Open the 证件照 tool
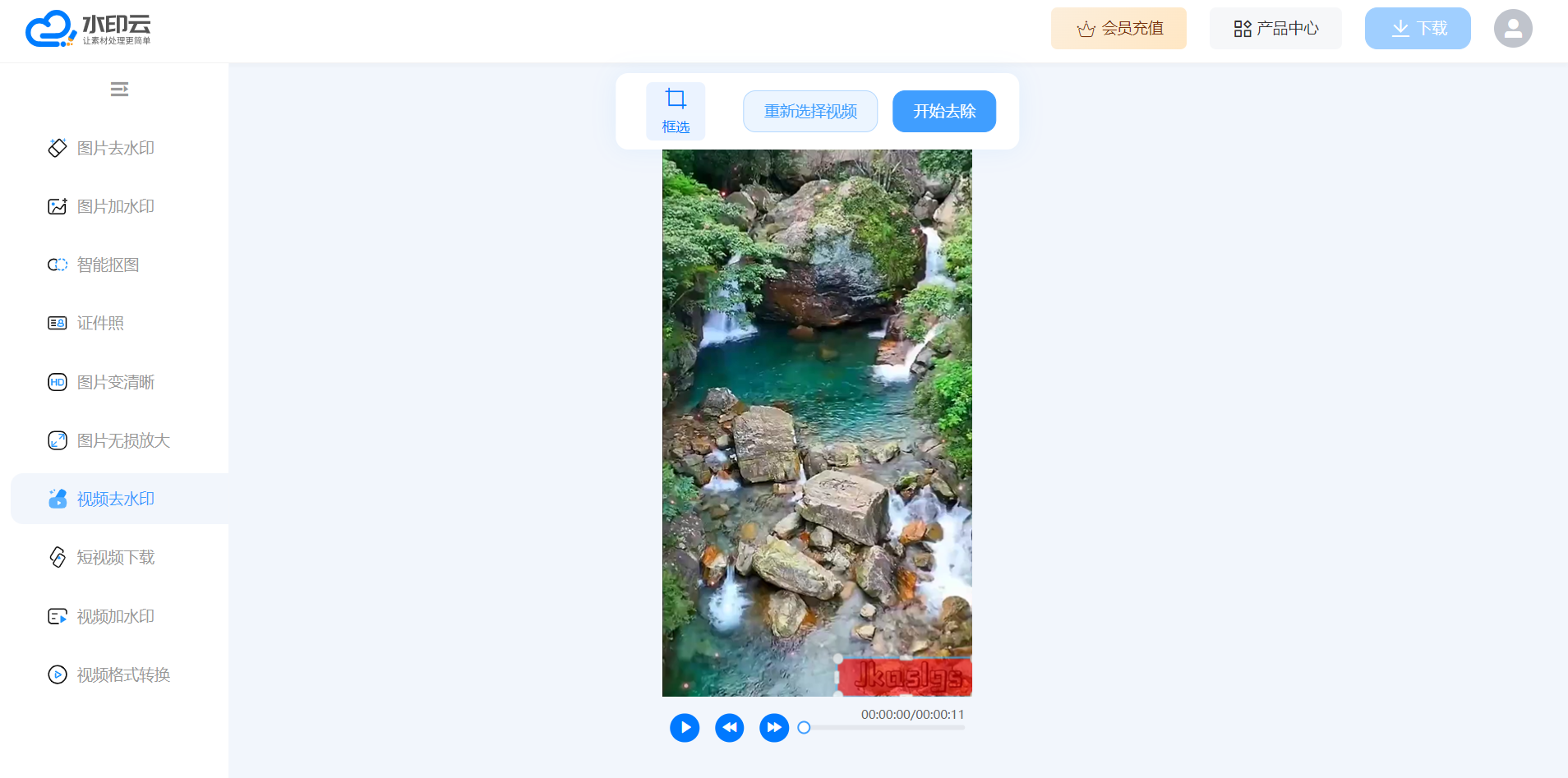 click(x=100, y=323)
